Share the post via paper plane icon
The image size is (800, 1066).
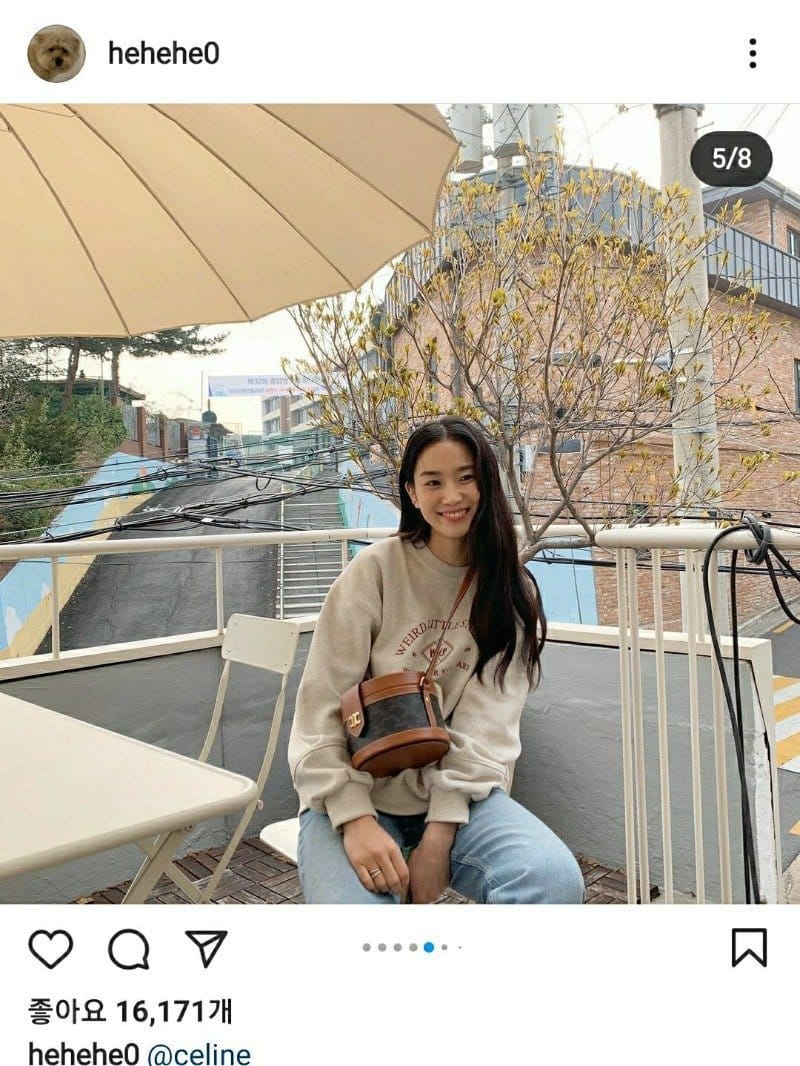pos(206,948)
